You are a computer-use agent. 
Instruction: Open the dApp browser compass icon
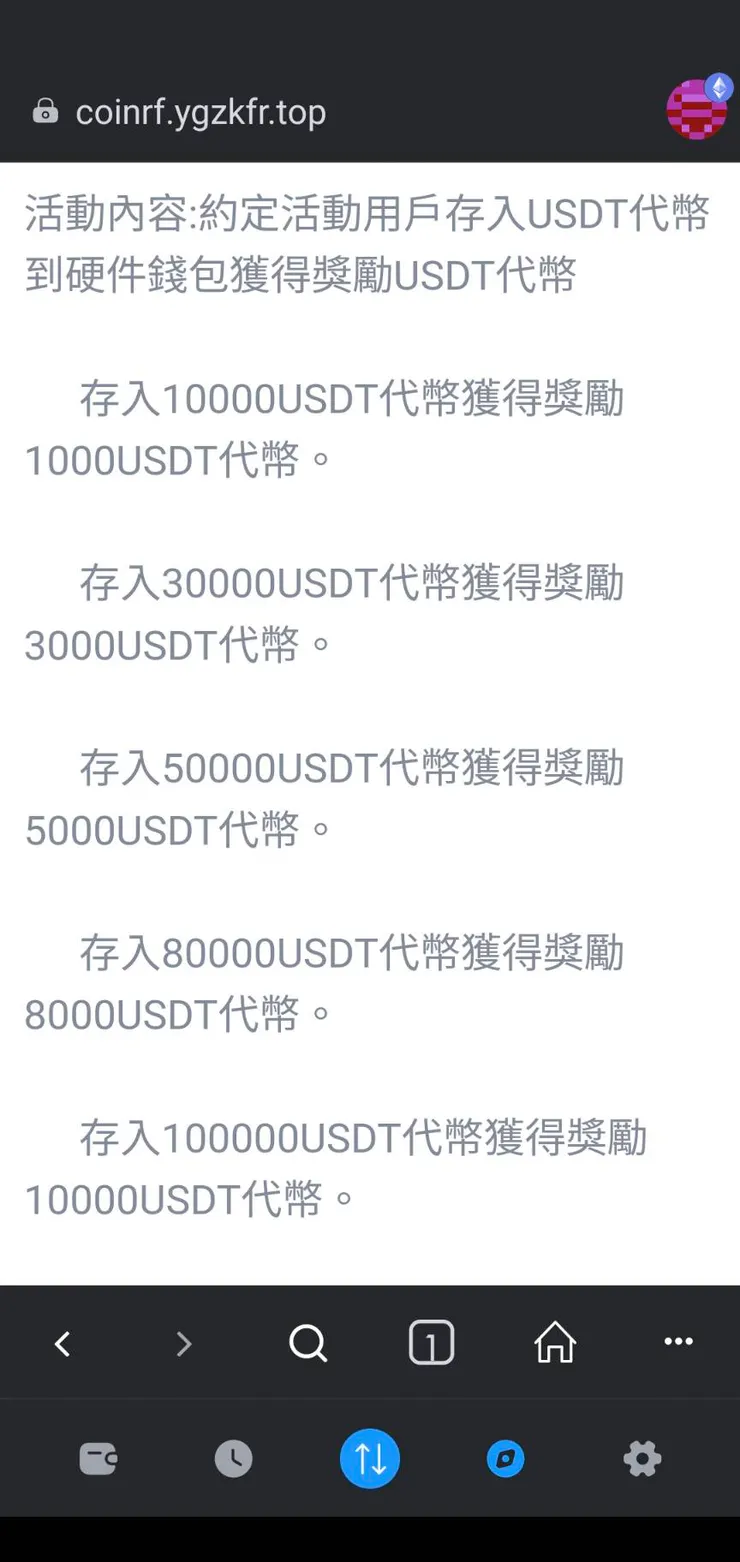point(505,1459)
